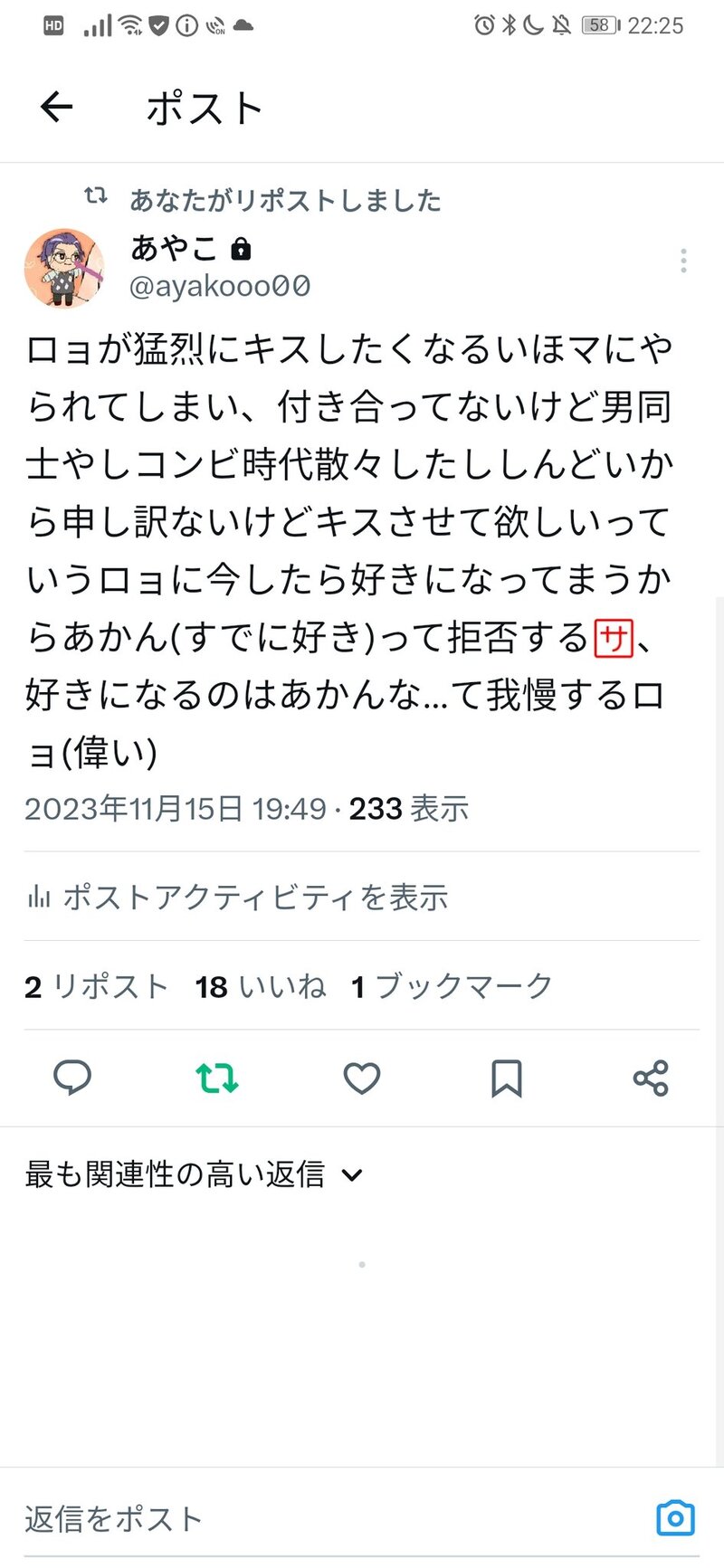Like this post with the heart
The height and width of the screenshot is (1568, 724).
(362, 1078)
